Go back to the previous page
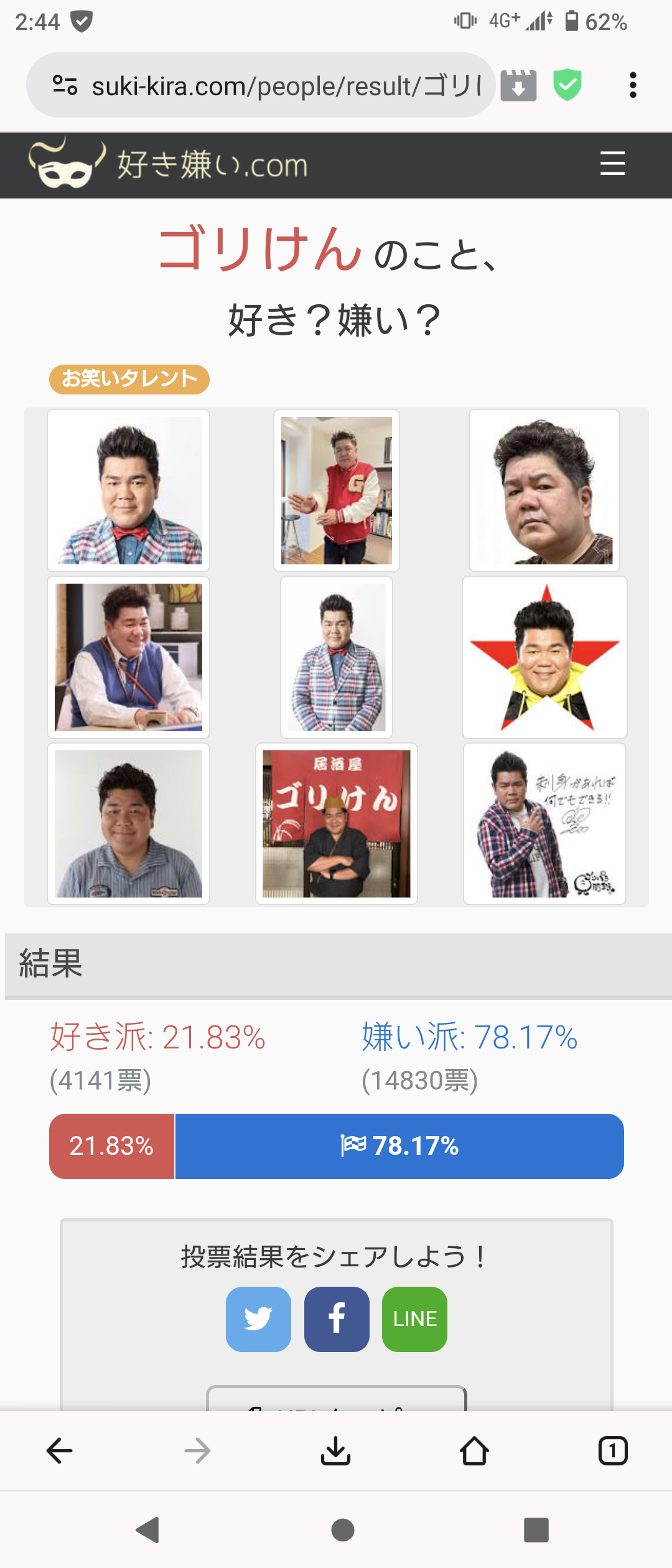Viewport: 672px width, 1568px height. (x=60, y=1451)
